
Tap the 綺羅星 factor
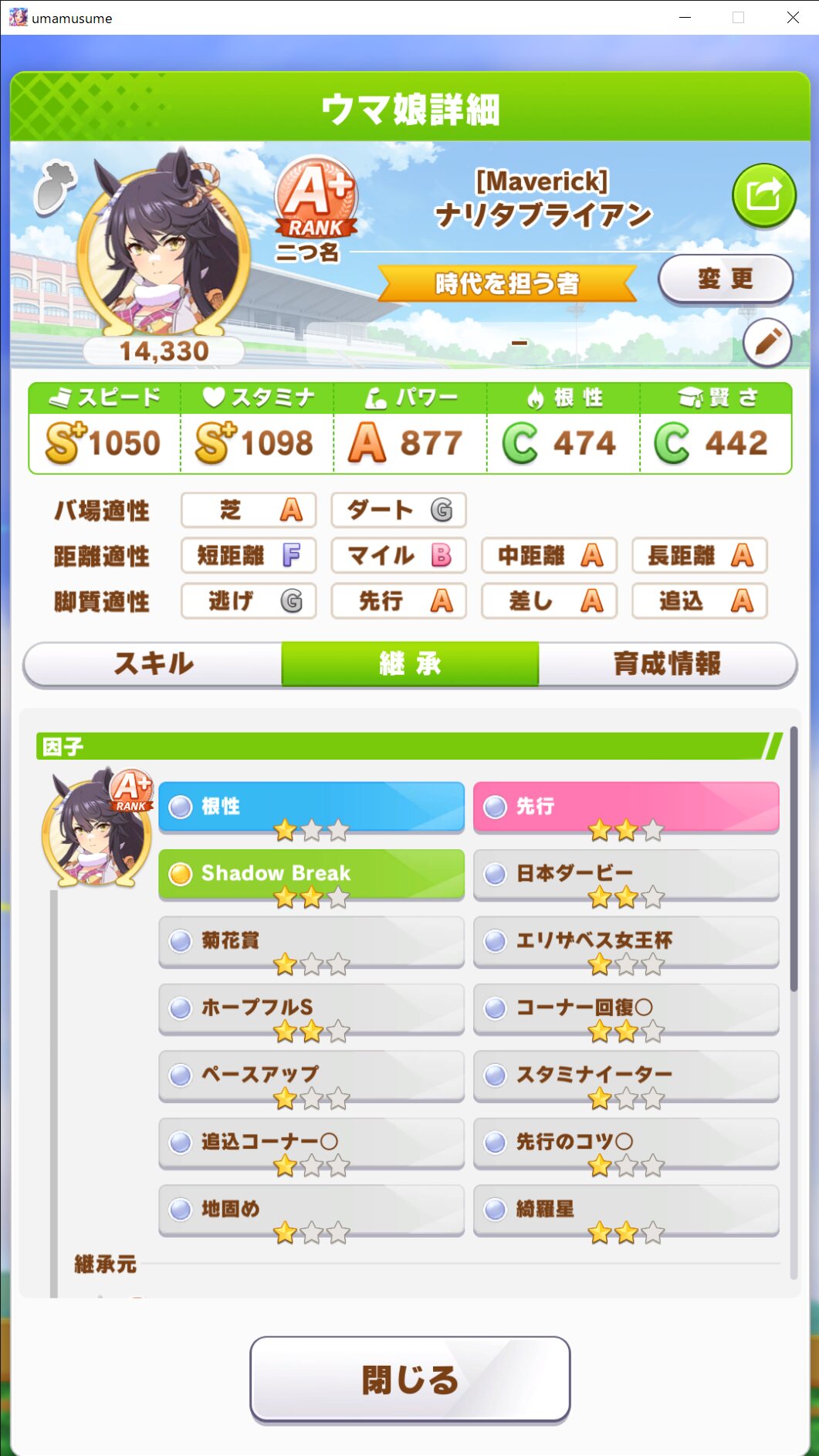coord(626,1210)
